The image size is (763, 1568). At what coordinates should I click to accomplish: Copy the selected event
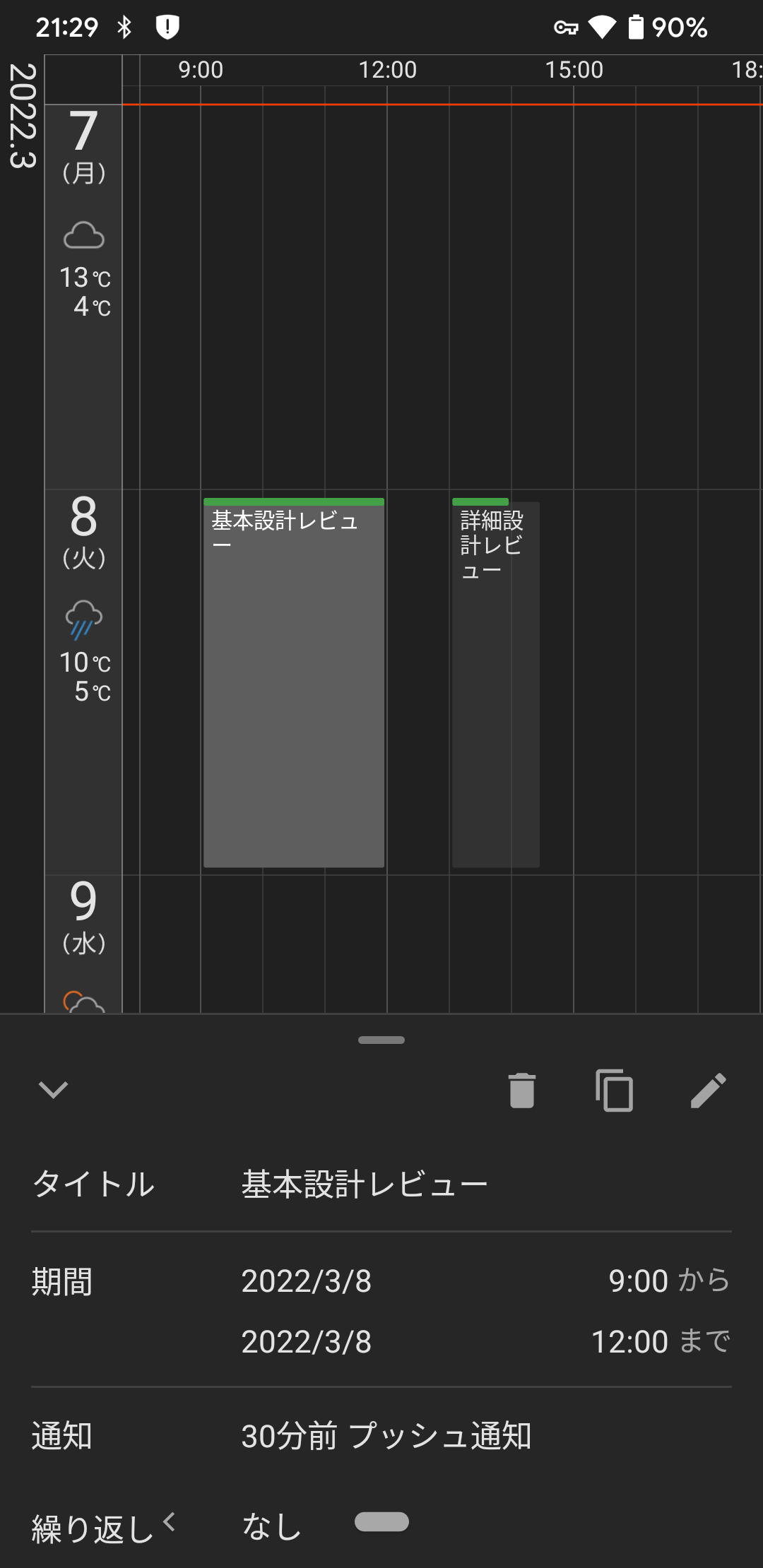pos(615,1091)
